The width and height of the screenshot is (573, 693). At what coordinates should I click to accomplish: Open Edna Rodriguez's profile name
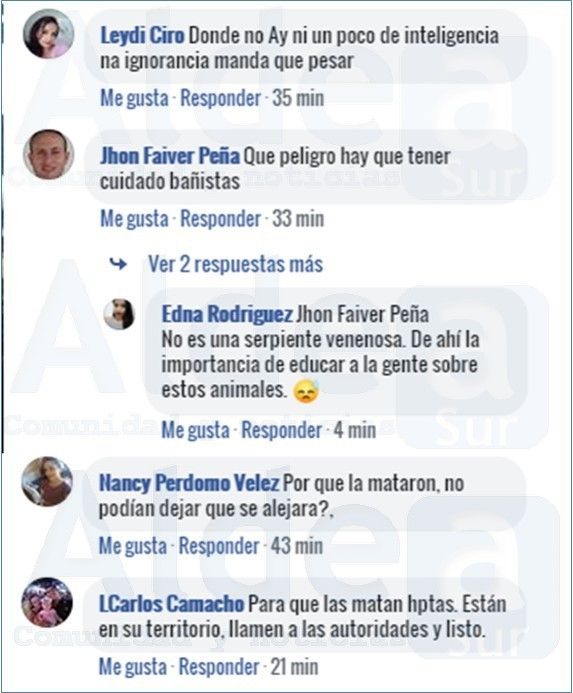(x=227, y=315)
